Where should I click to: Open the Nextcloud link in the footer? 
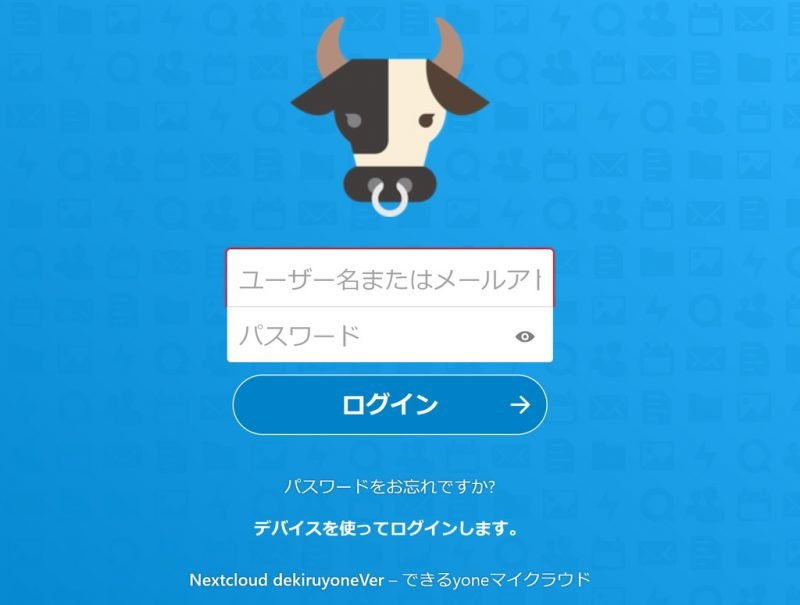pyautogui.click(x=228, y=580)
